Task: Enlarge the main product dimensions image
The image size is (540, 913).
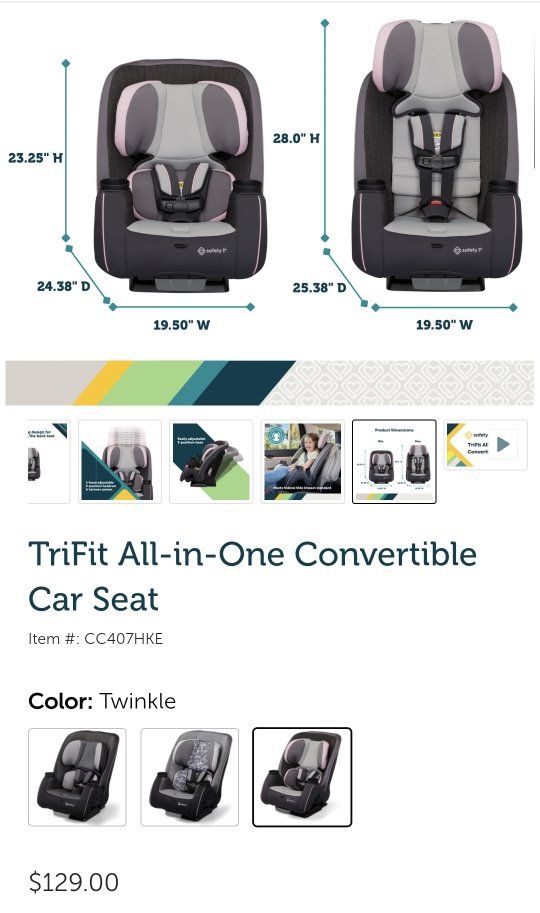Action: [x=270, y=204]
